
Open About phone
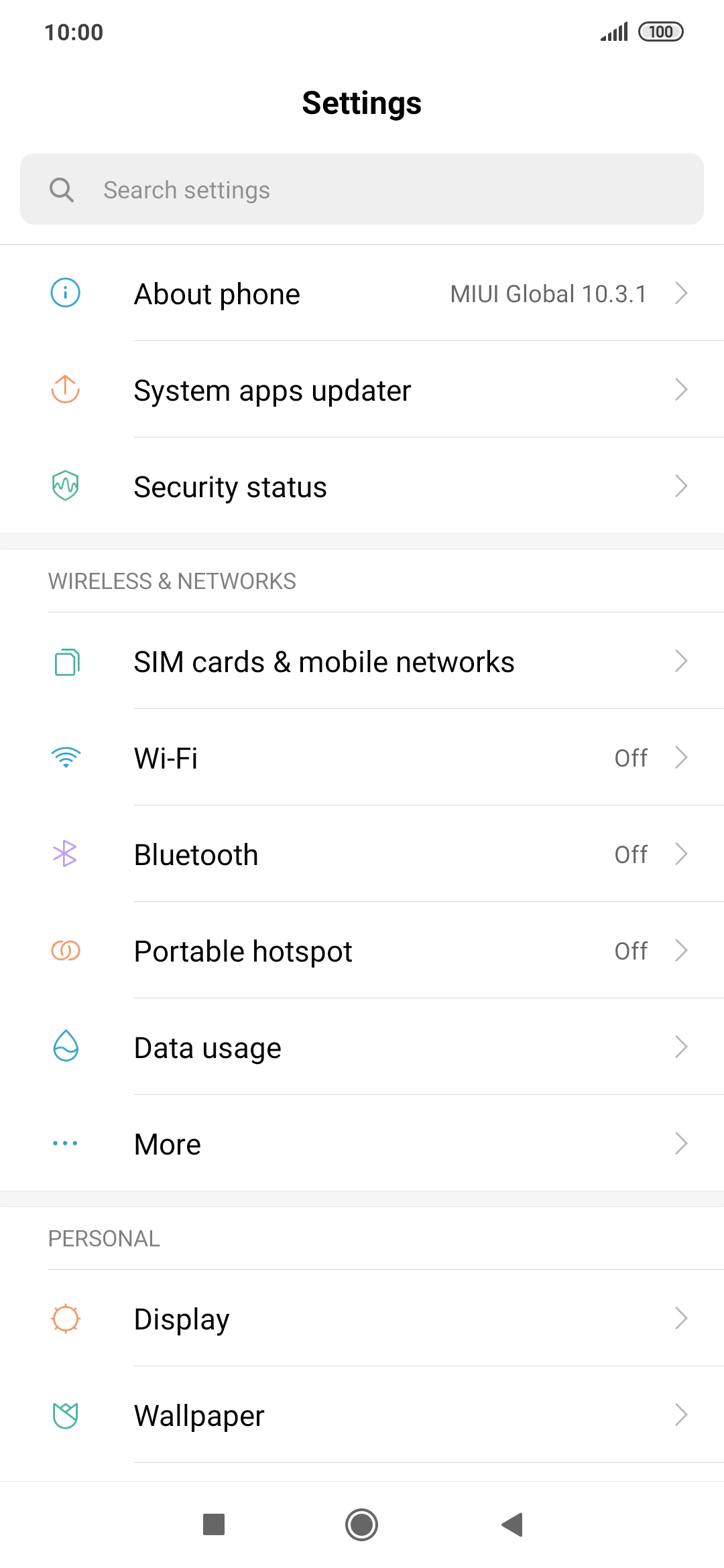362,293
